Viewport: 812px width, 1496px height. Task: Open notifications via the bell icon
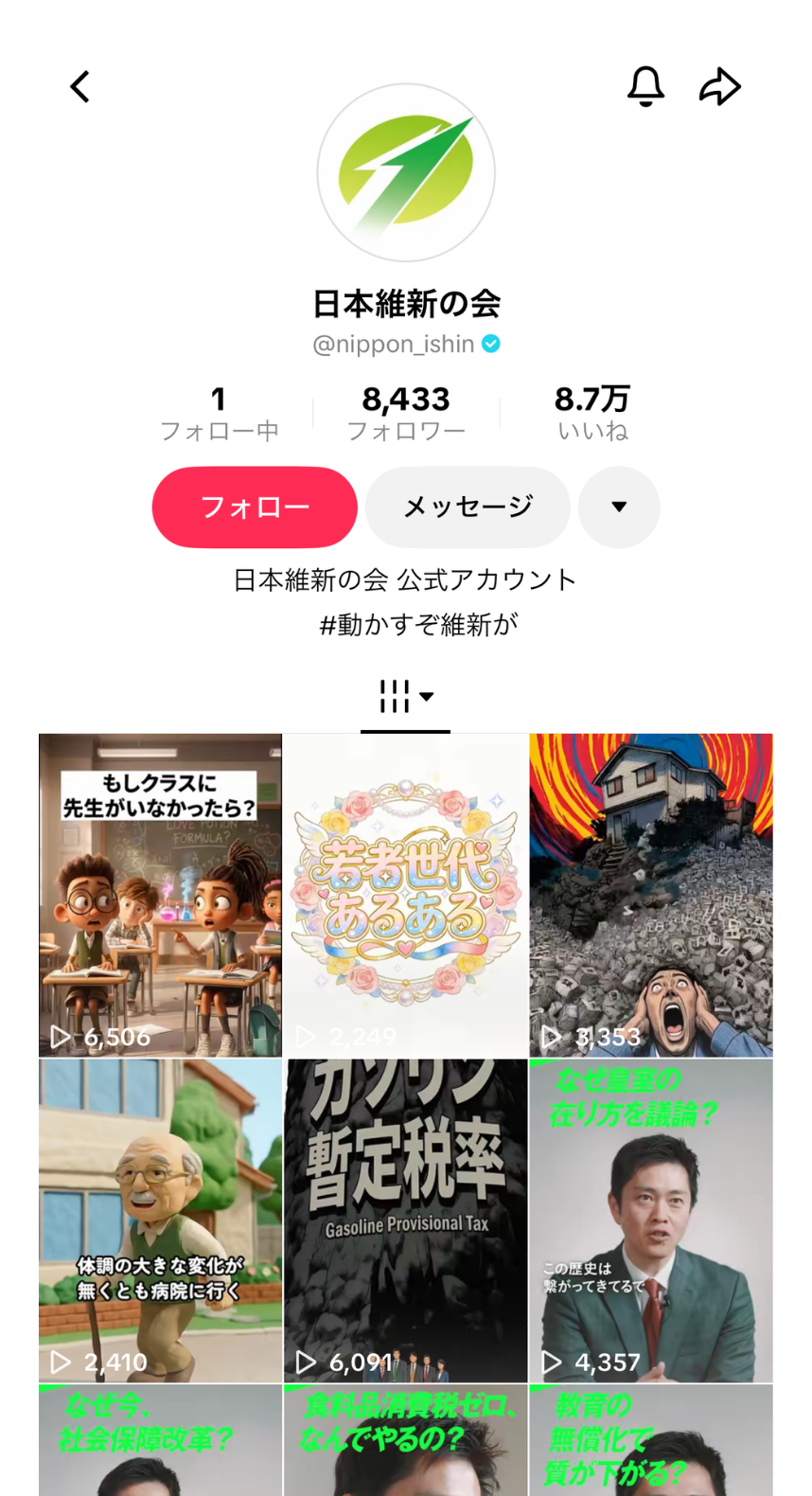pyautogui.click(x=645, y=85)
